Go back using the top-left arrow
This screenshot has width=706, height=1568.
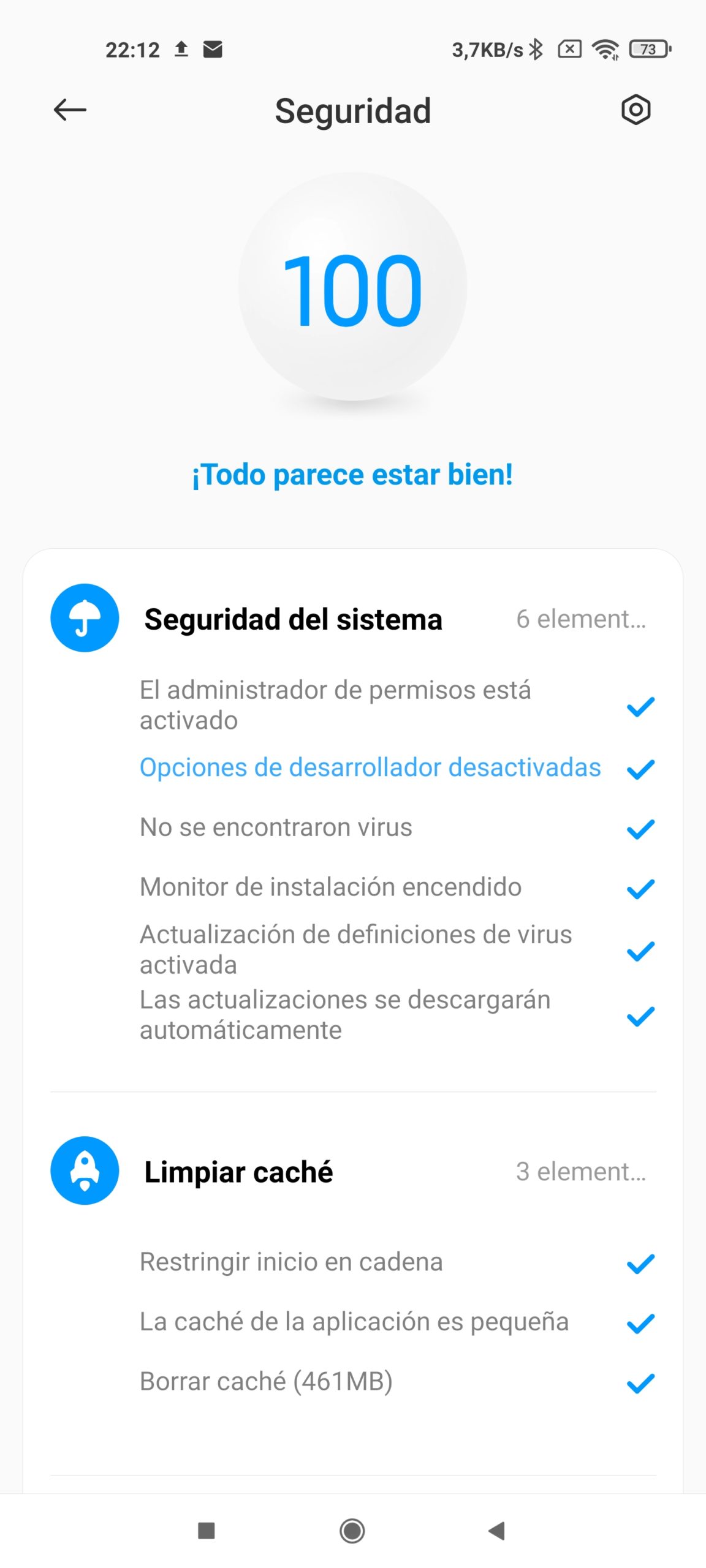point(70,110)
